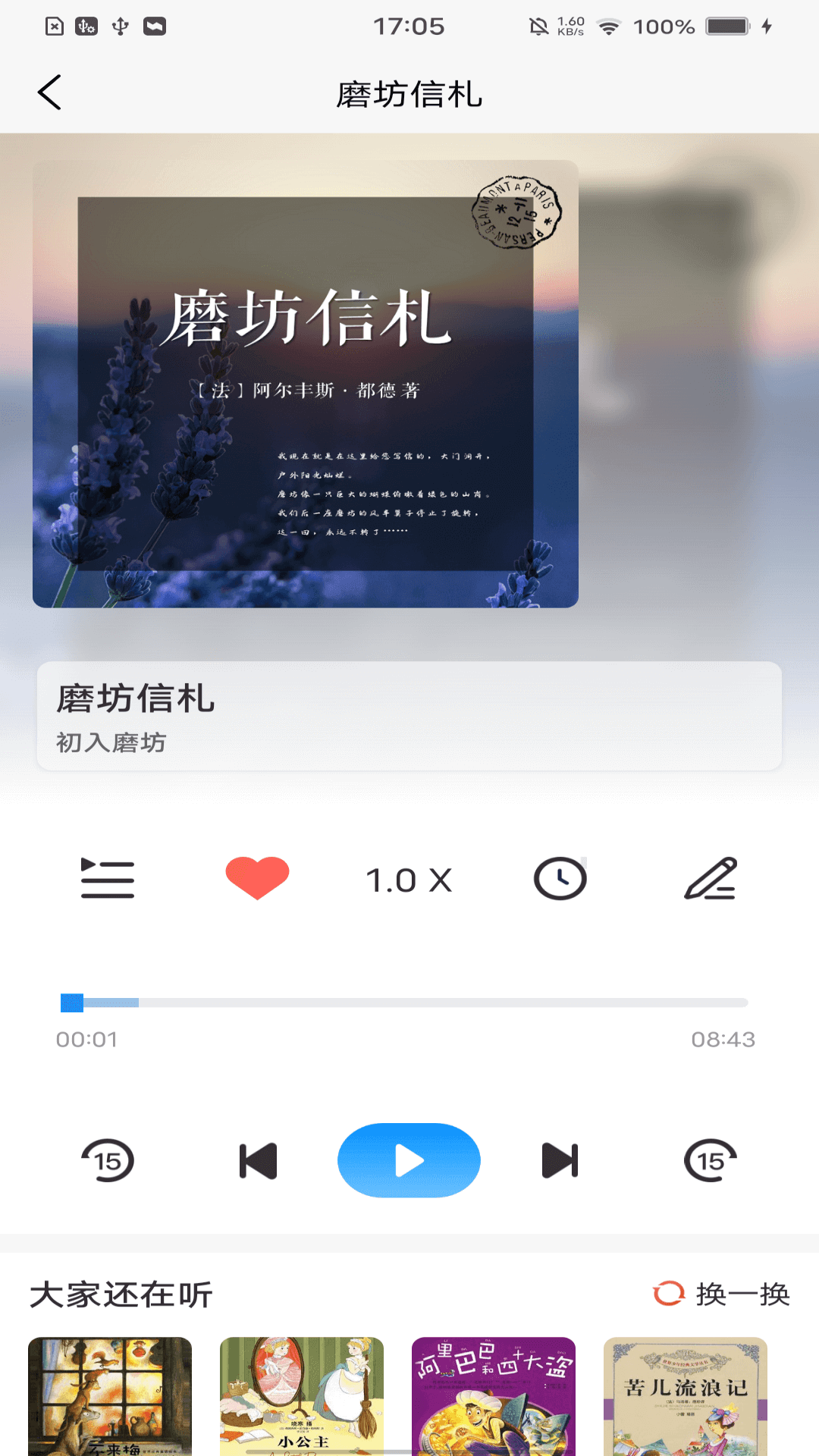Tap 换一换 to refresh recommendations
This screenshot has width=819, height=1456.
(742, 1294)
